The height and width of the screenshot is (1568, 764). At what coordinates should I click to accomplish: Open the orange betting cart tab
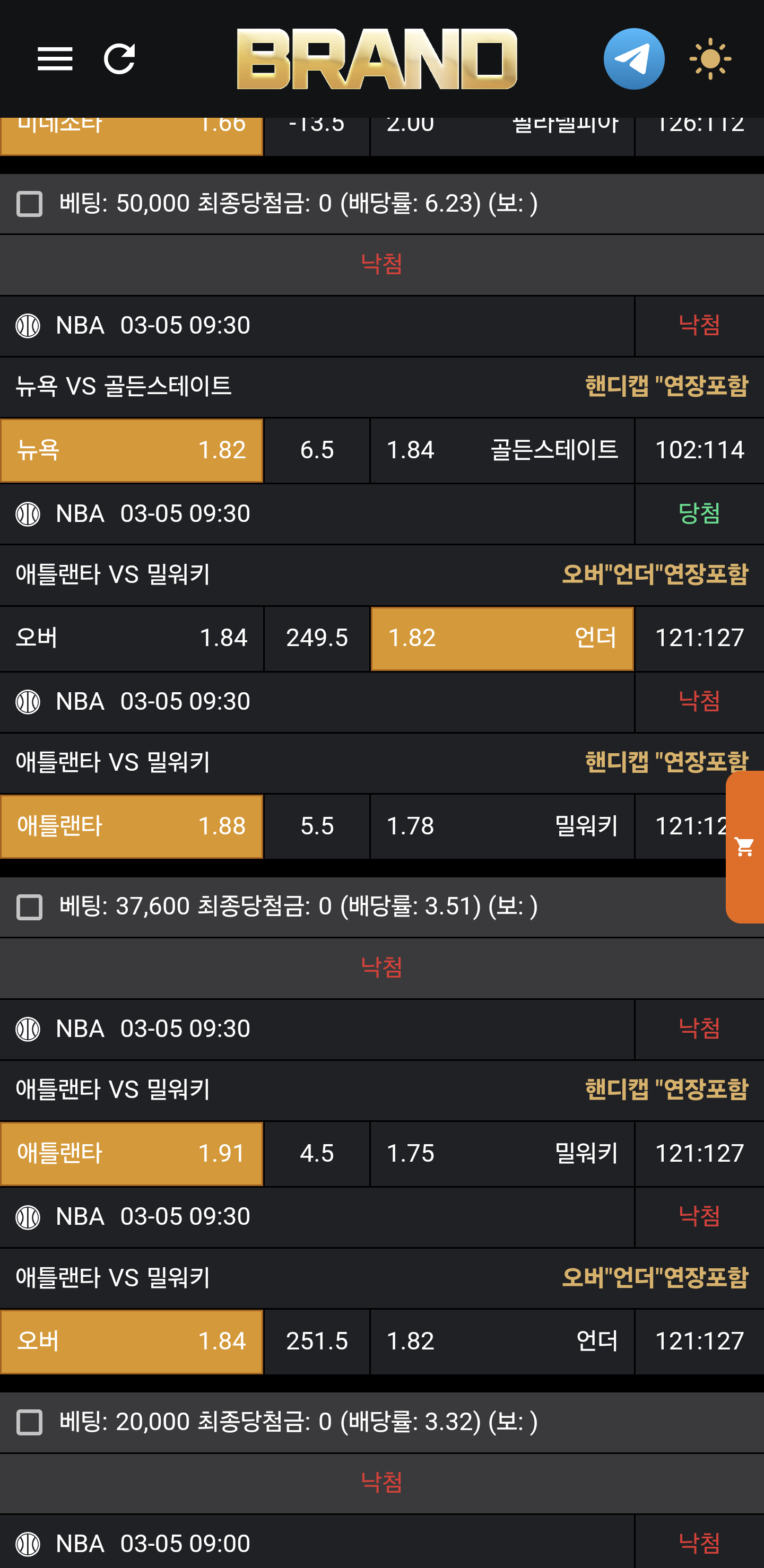744,847
